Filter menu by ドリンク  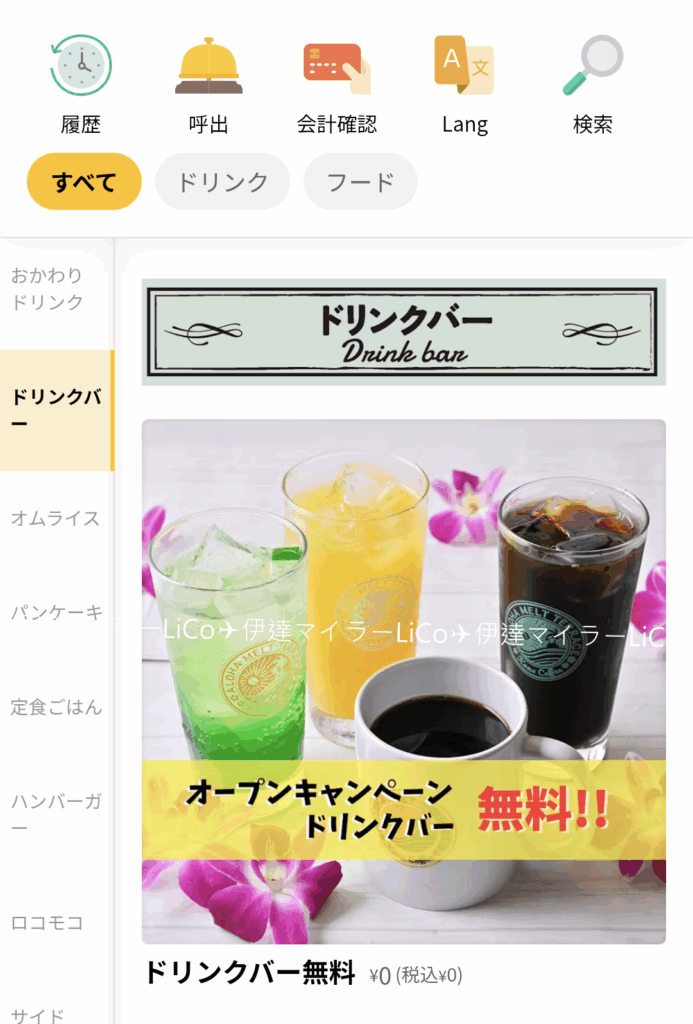(222, 182)
